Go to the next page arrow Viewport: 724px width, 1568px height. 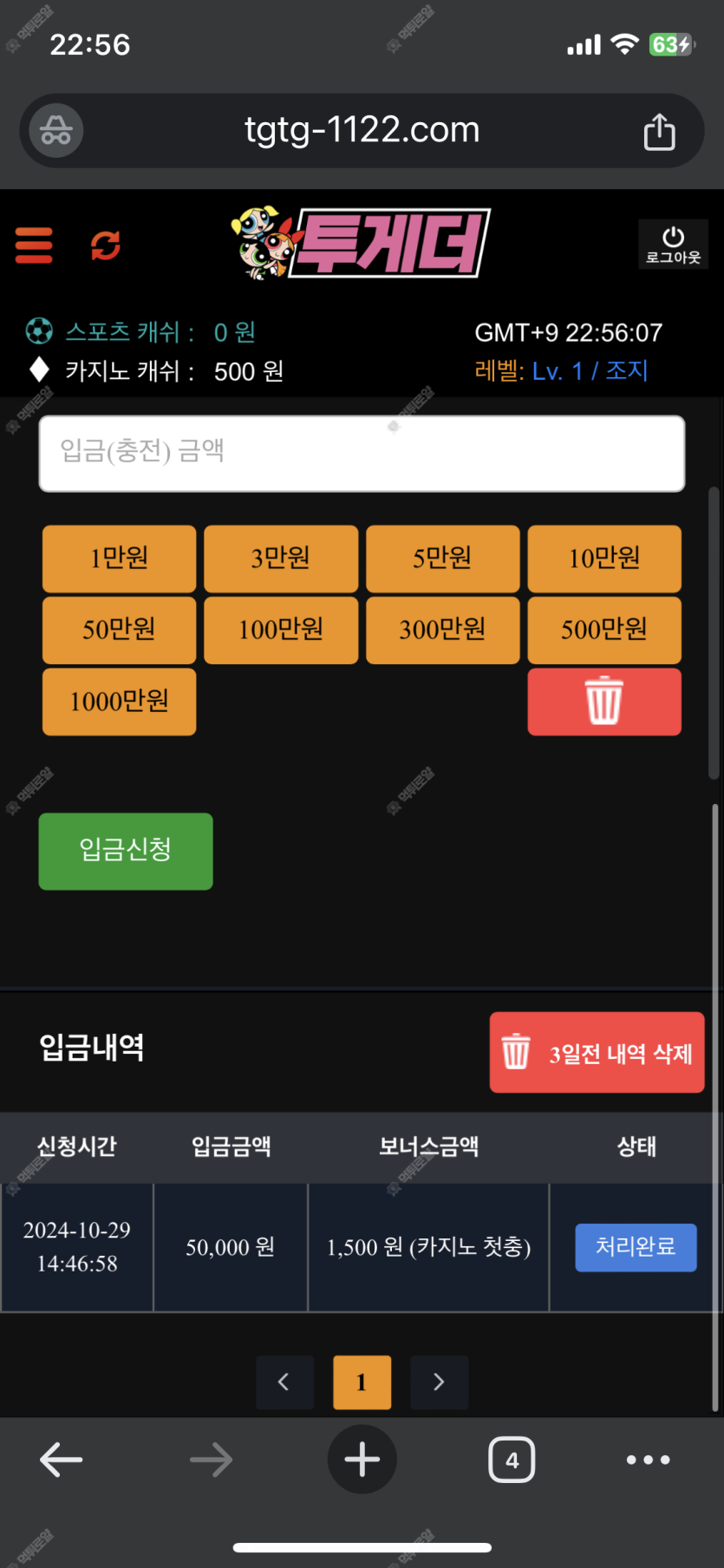[439, 1382]
